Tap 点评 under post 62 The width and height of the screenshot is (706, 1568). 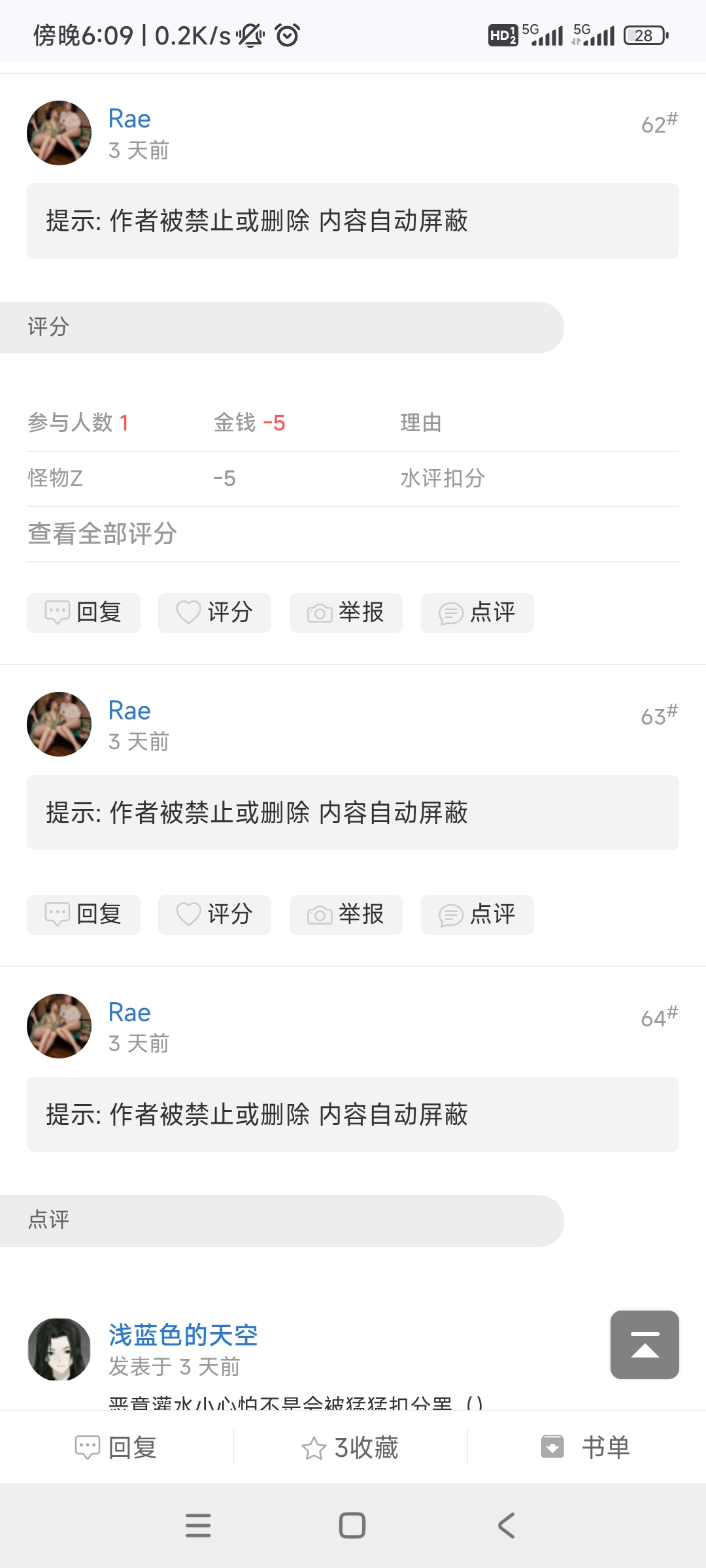[x=477, y=613]
